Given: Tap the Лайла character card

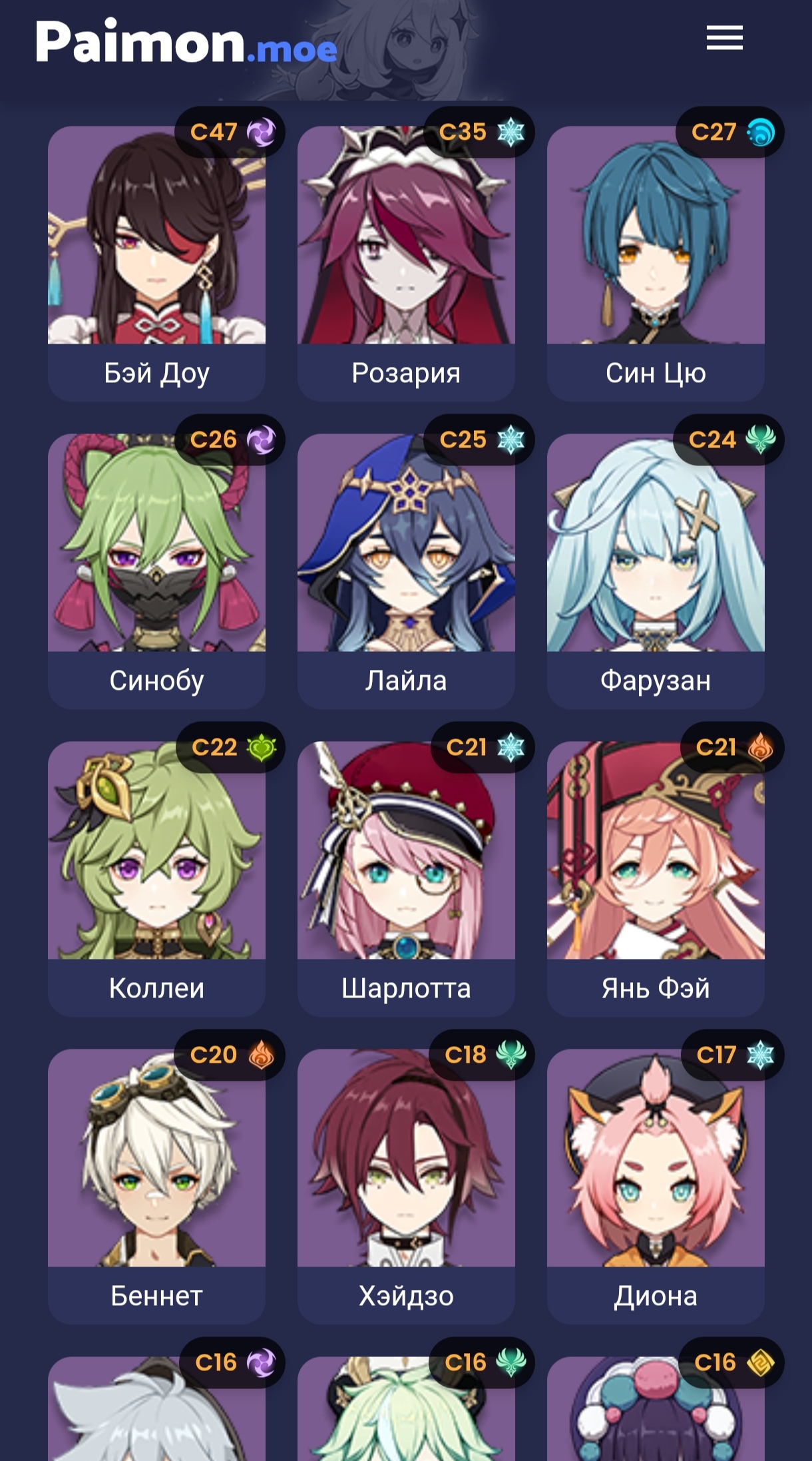Looking at the screenshot, I should tap(406, 571).
